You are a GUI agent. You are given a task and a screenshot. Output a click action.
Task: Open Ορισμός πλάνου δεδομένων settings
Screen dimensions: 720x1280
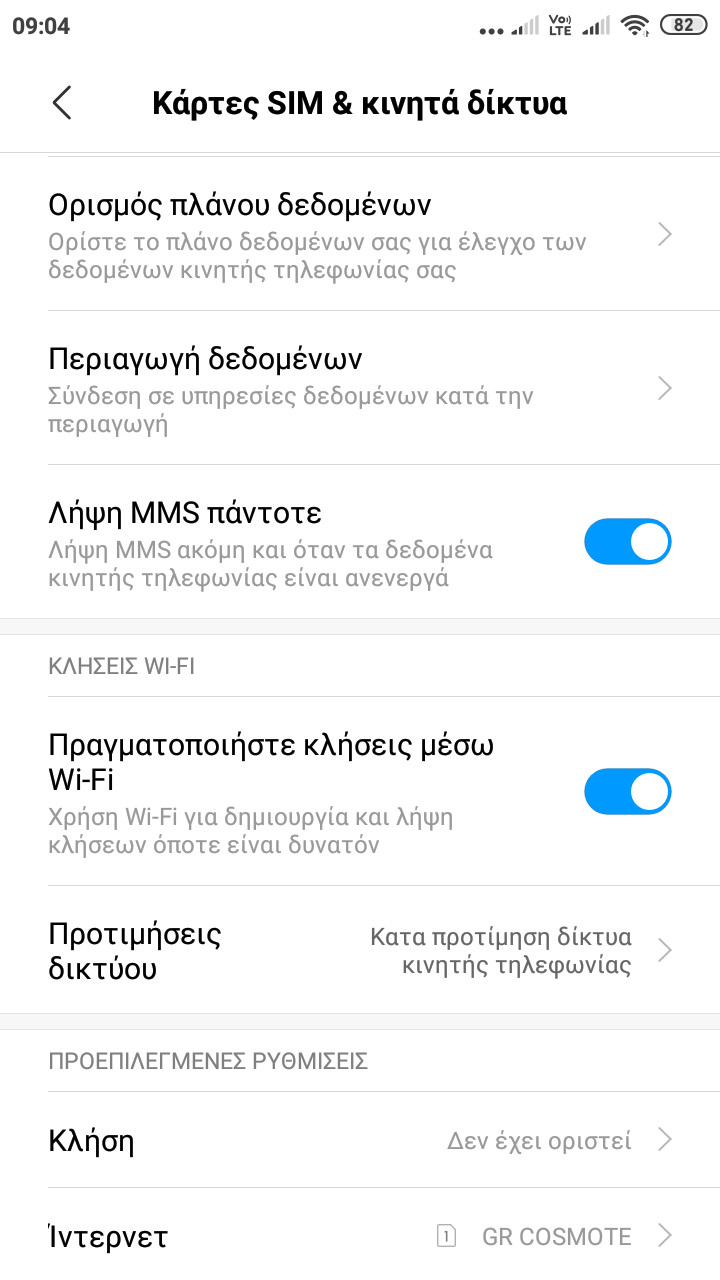point(360,234)
